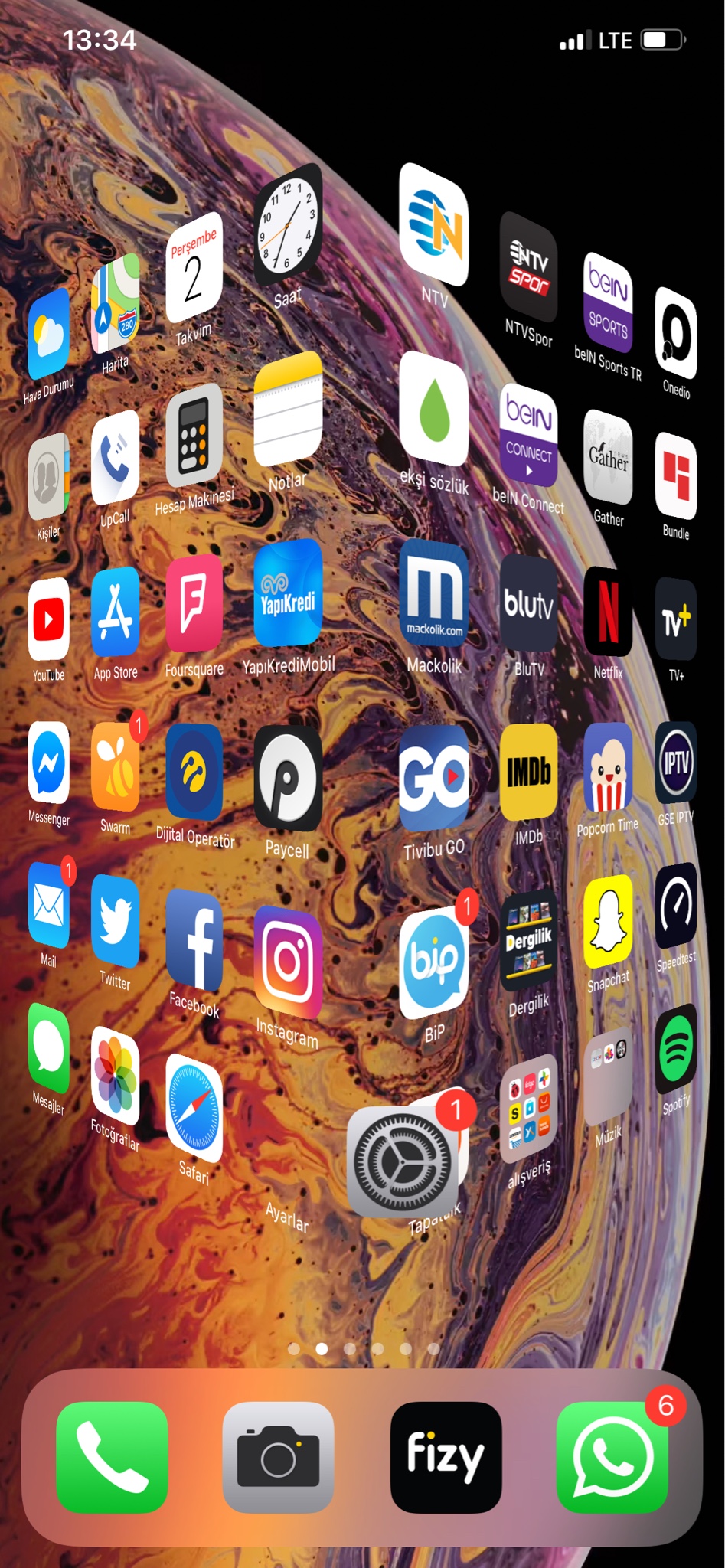Launch Safari browser
725x1568 pixels.
tap(194, 1109)
